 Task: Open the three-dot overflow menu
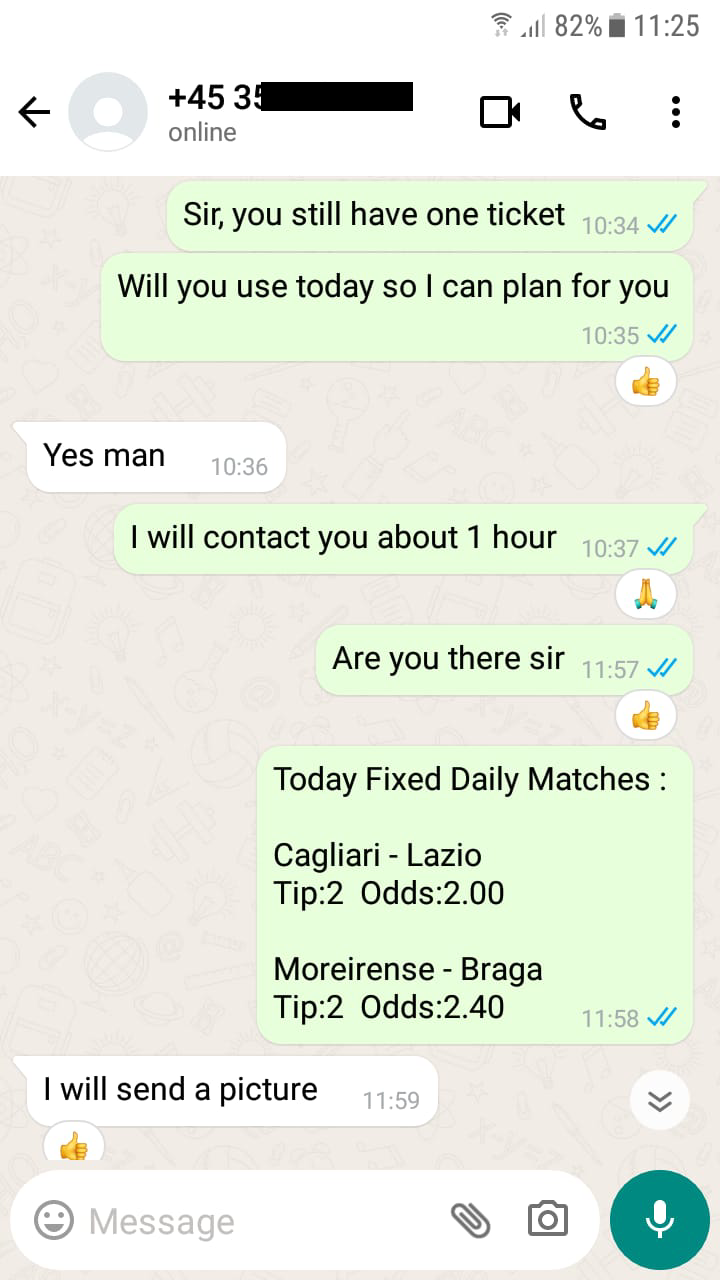click(x=676, y=112)
